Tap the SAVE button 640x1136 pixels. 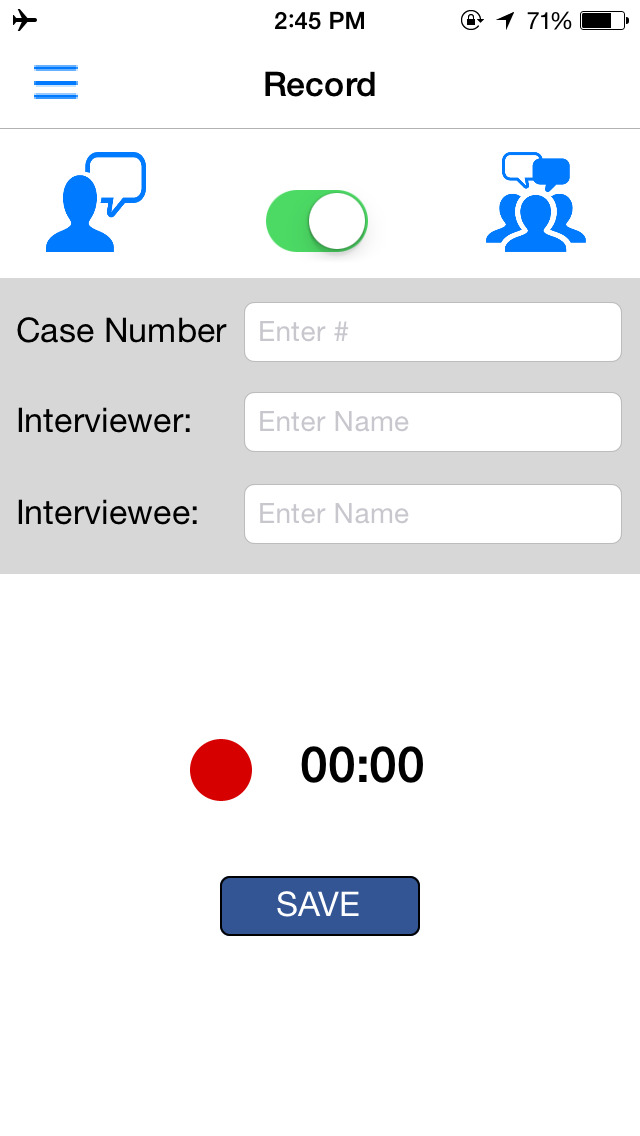[x=320, y=906]
